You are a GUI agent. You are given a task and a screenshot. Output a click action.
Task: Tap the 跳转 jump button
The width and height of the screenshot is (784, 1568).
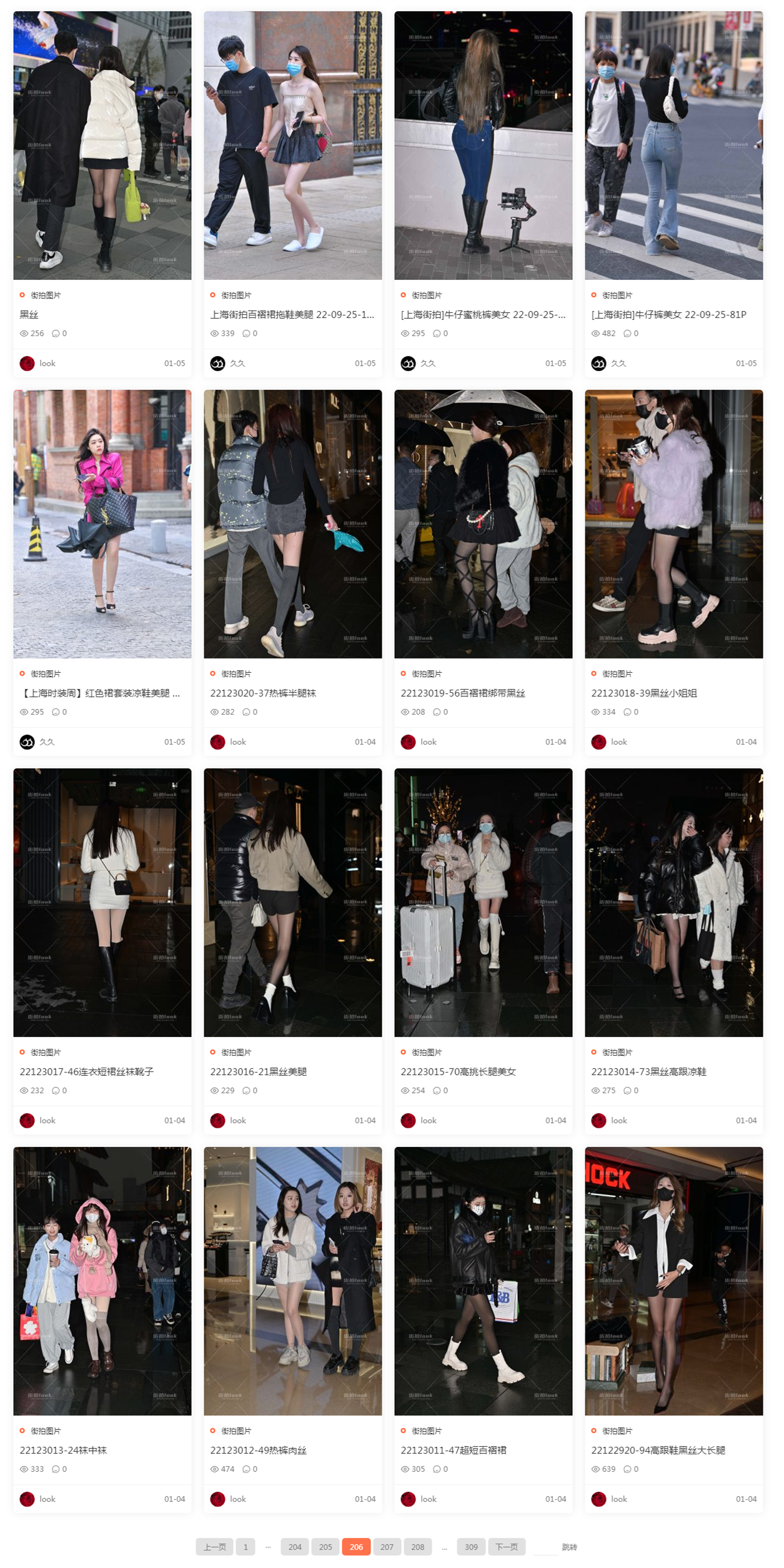pyautogui.click(x=569, y=1547)
